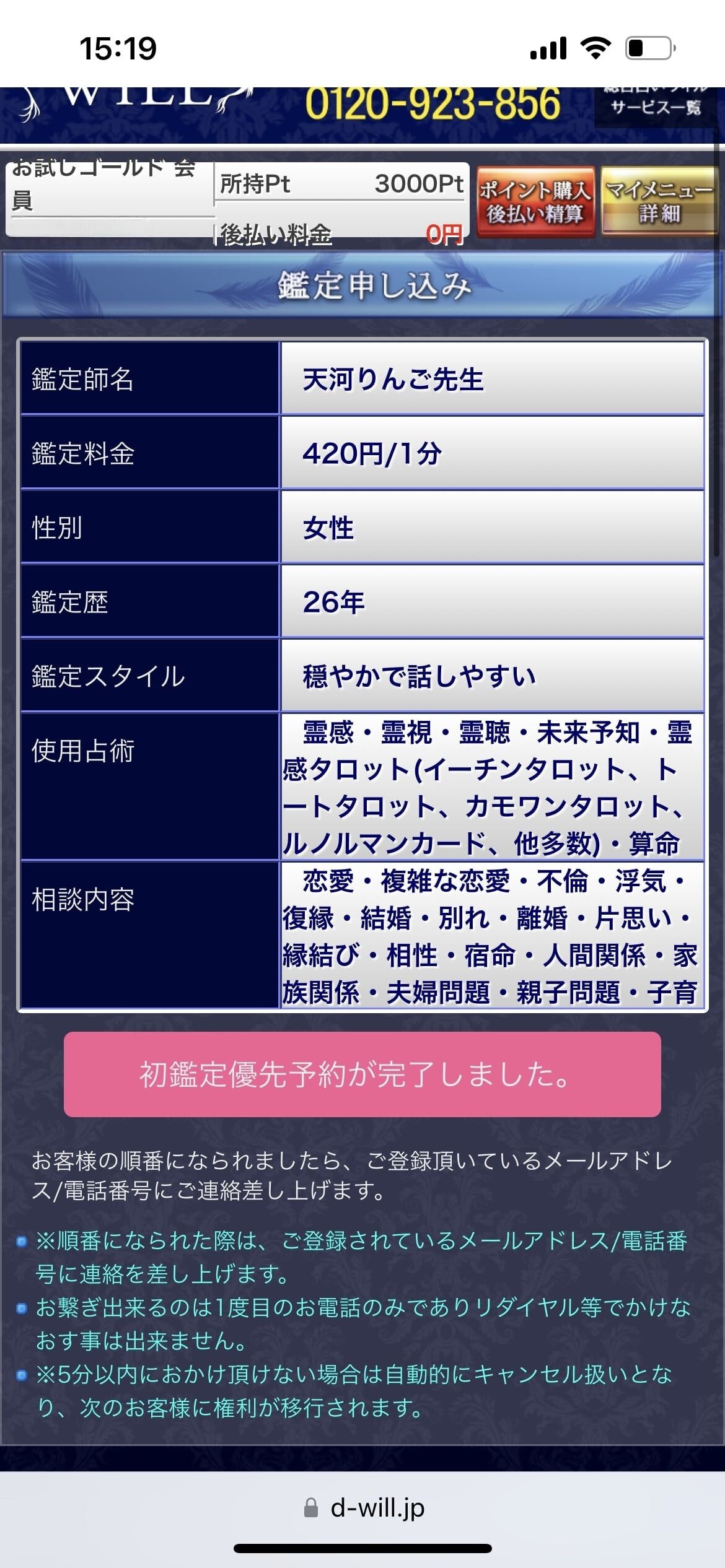This screenshot has height=1568, width=725.
Task: Open the ポイント購入 後払い精算 button
Action: tap(535, 202)
